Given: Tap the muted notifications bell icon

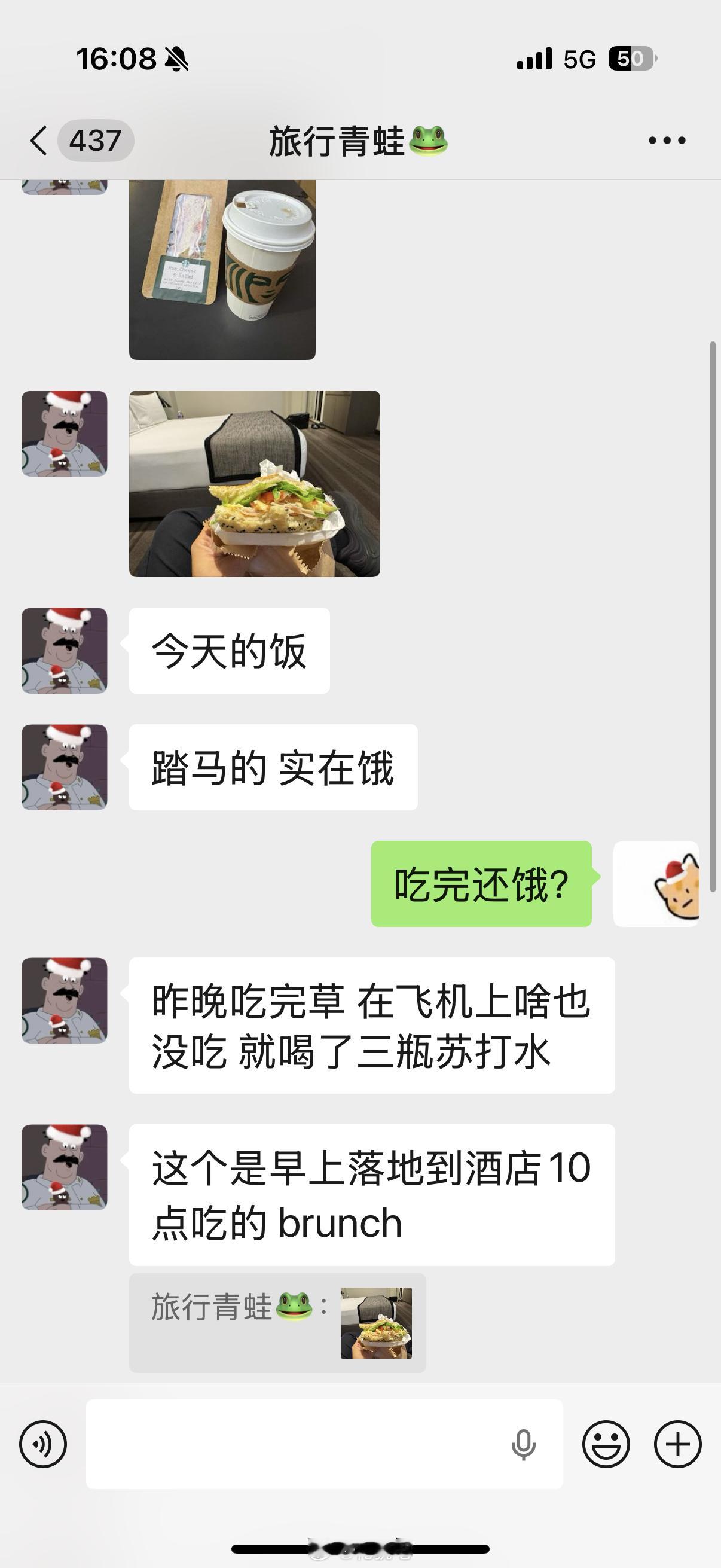Looking at the screenshot, I should coord(176,58).
